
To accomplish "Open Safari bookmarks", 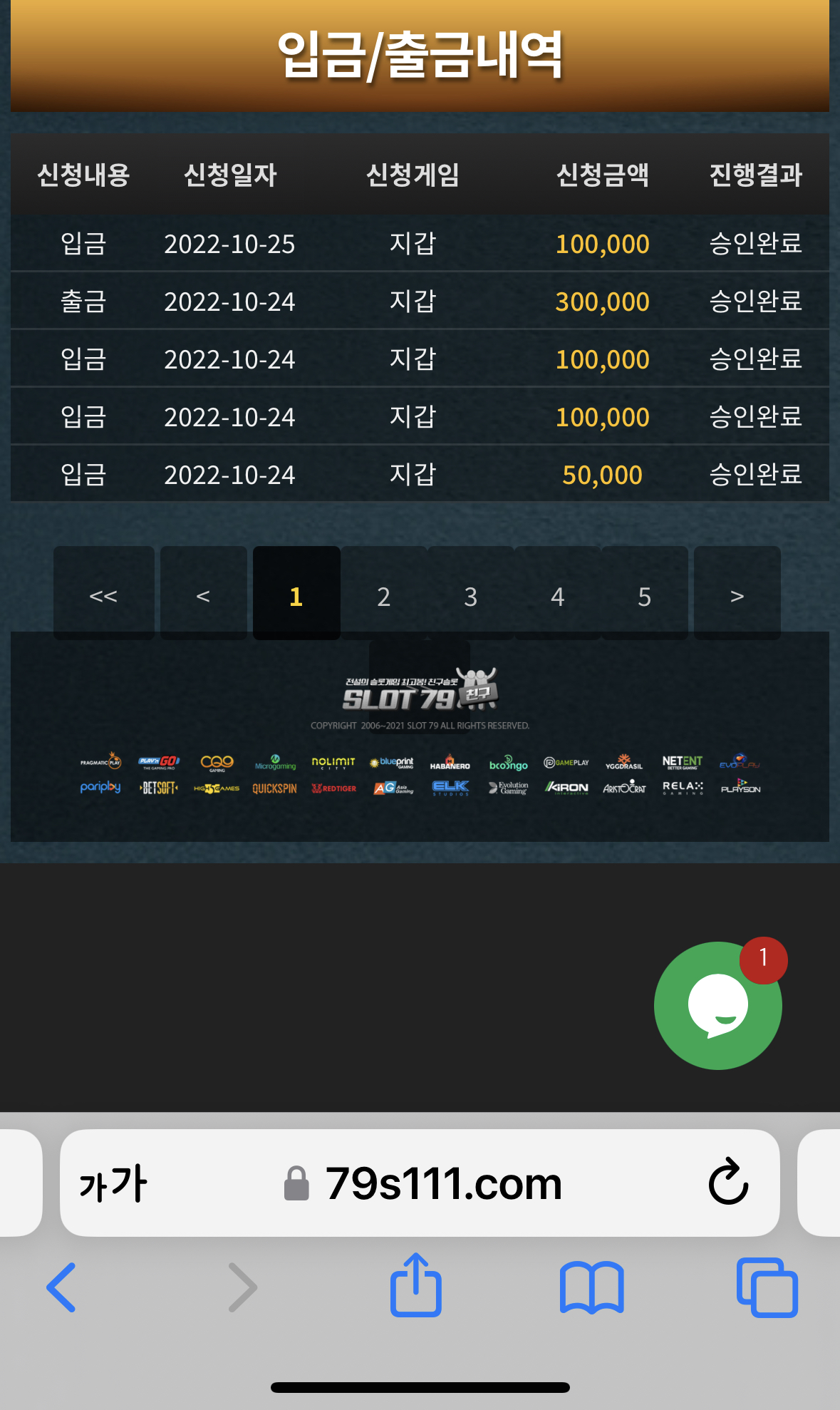I will [x=591, y=1287].
